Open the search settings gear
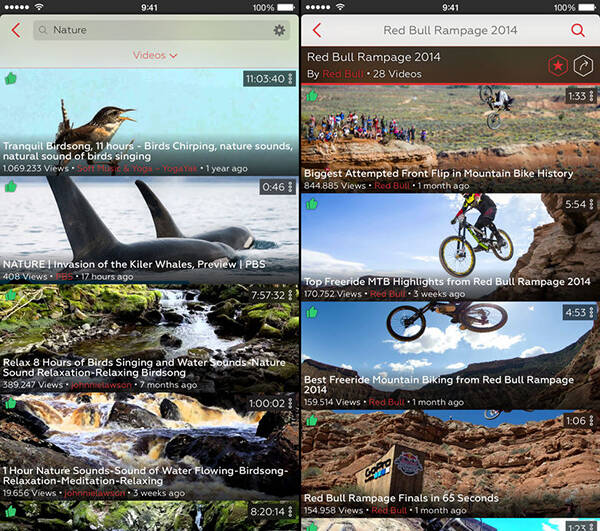 coord(279,31)
